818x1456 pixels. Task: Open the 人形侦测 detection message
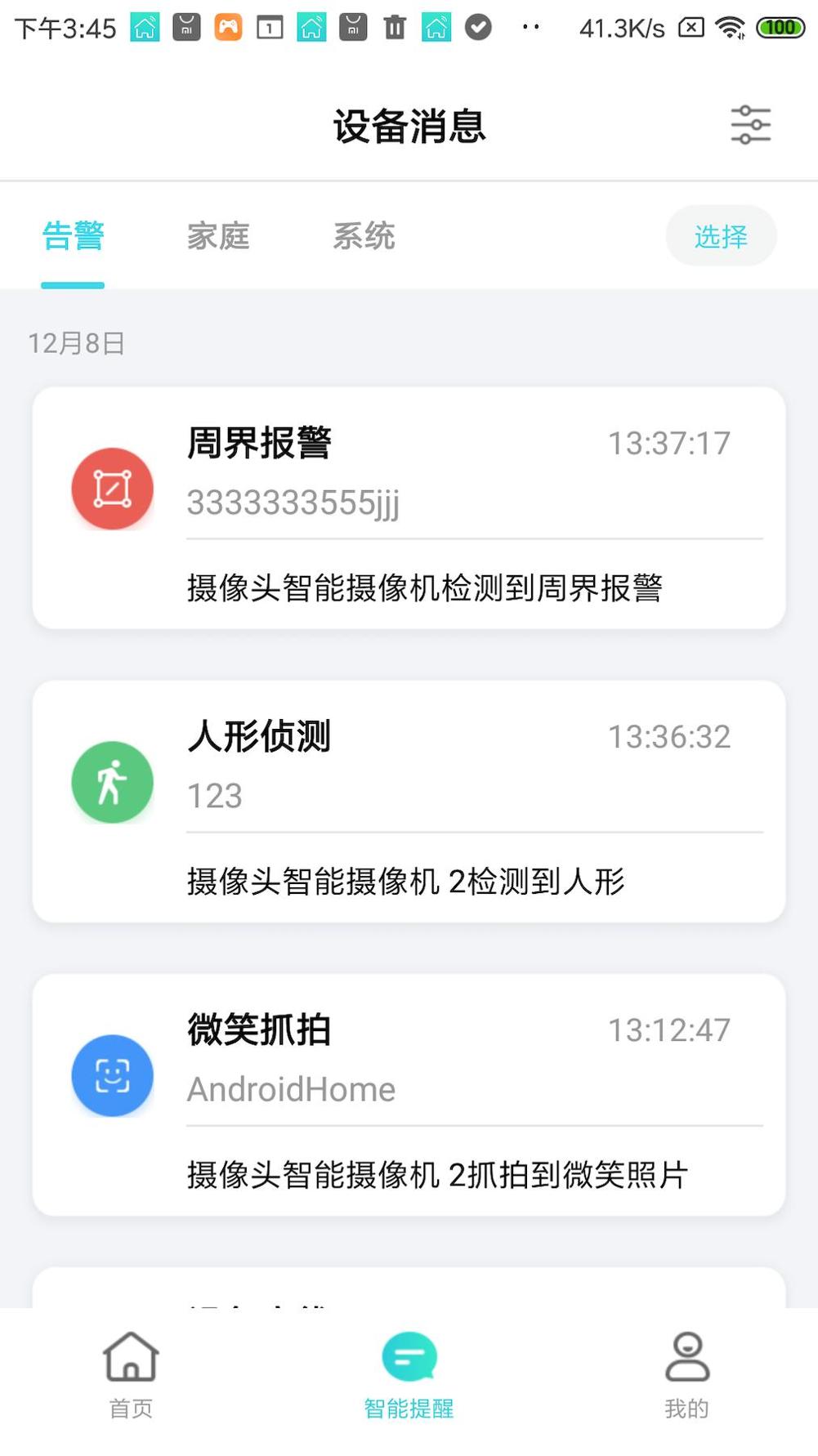click(x=409, y=801)
